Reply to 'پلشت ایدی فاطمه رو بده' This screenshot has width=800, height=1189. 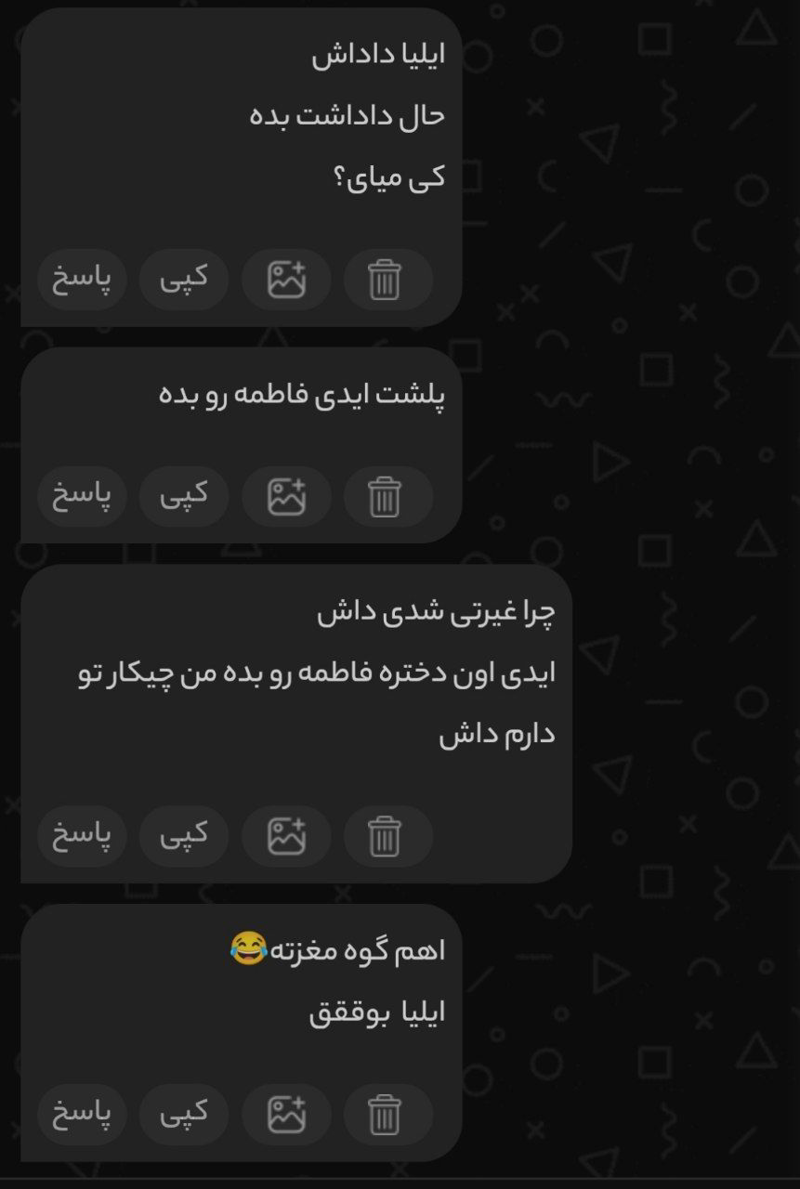coord(83,496)
